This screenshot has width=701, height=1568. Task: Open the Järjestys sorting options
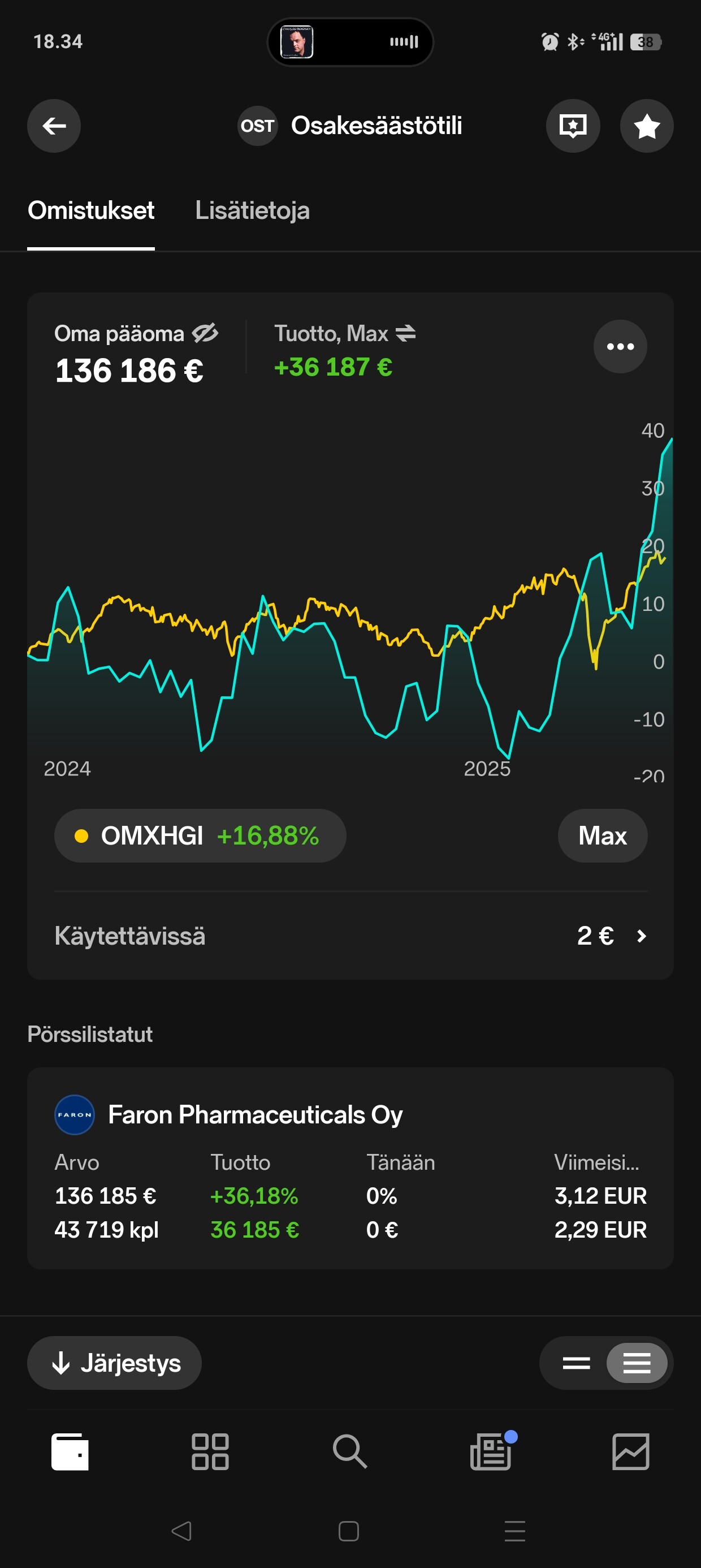[x=114, y=1363]
